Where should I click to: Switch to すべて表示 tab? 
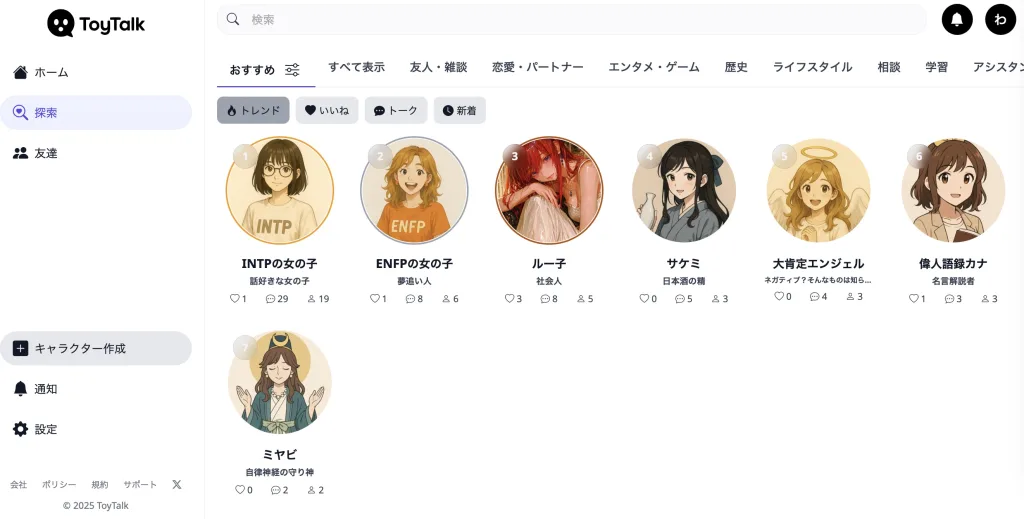pos(356,67)
